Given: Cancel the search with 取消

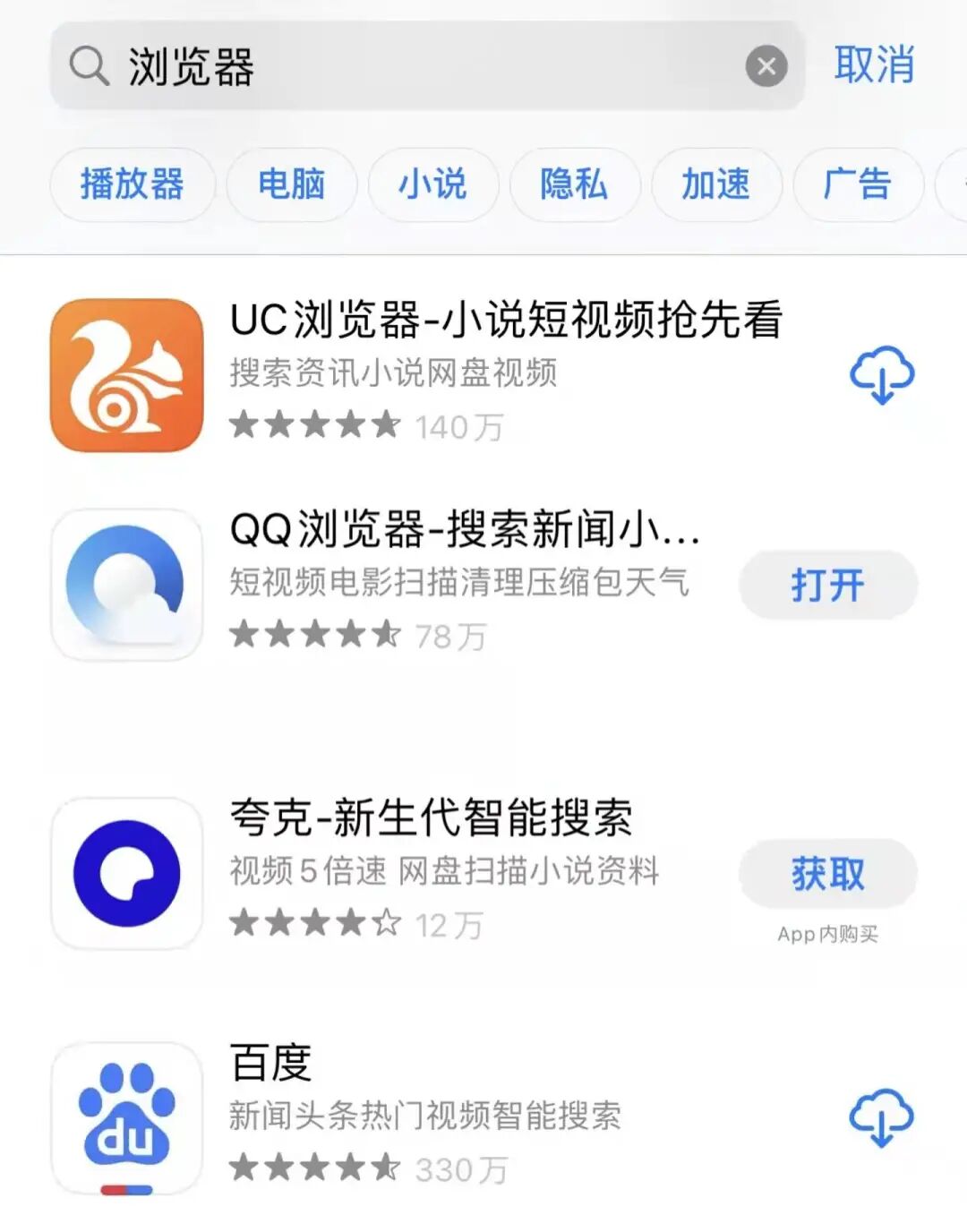Looking at the screenshot, I should click(x=874, y=65).
